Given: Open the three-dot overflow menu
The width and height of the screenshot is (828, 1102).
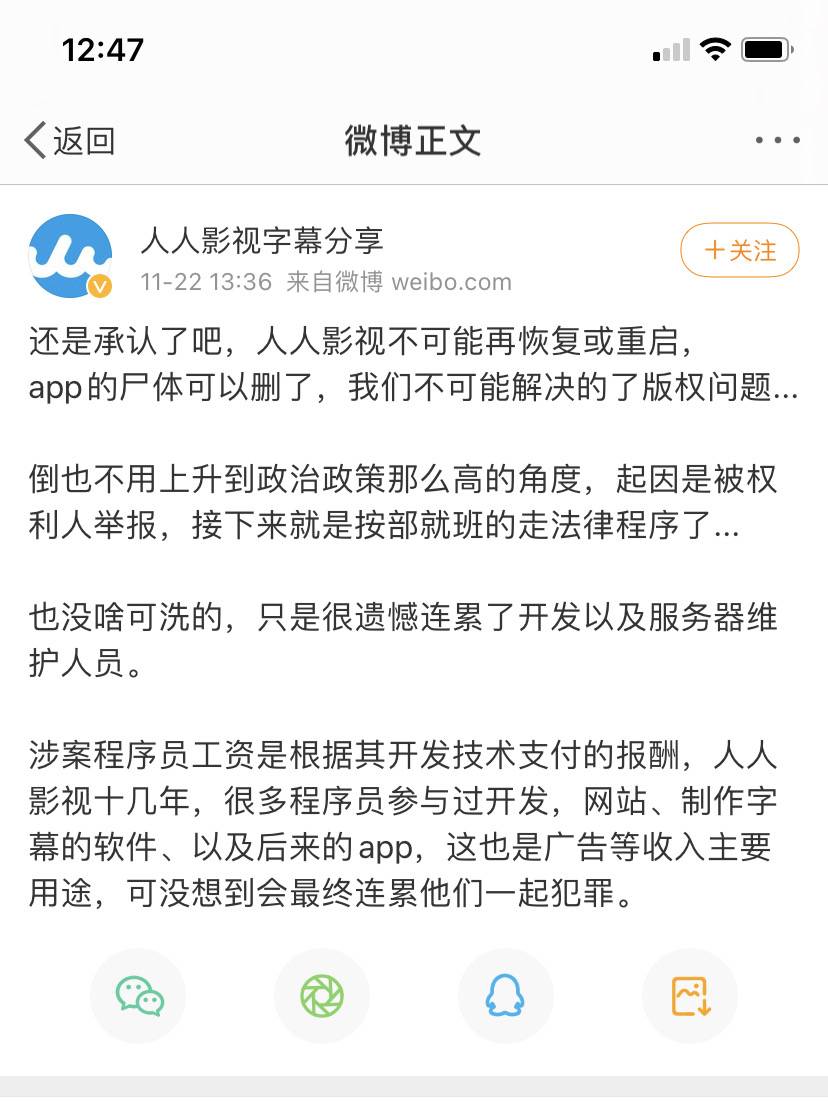Looking at the screenshot, I should (x=777, y=141).
